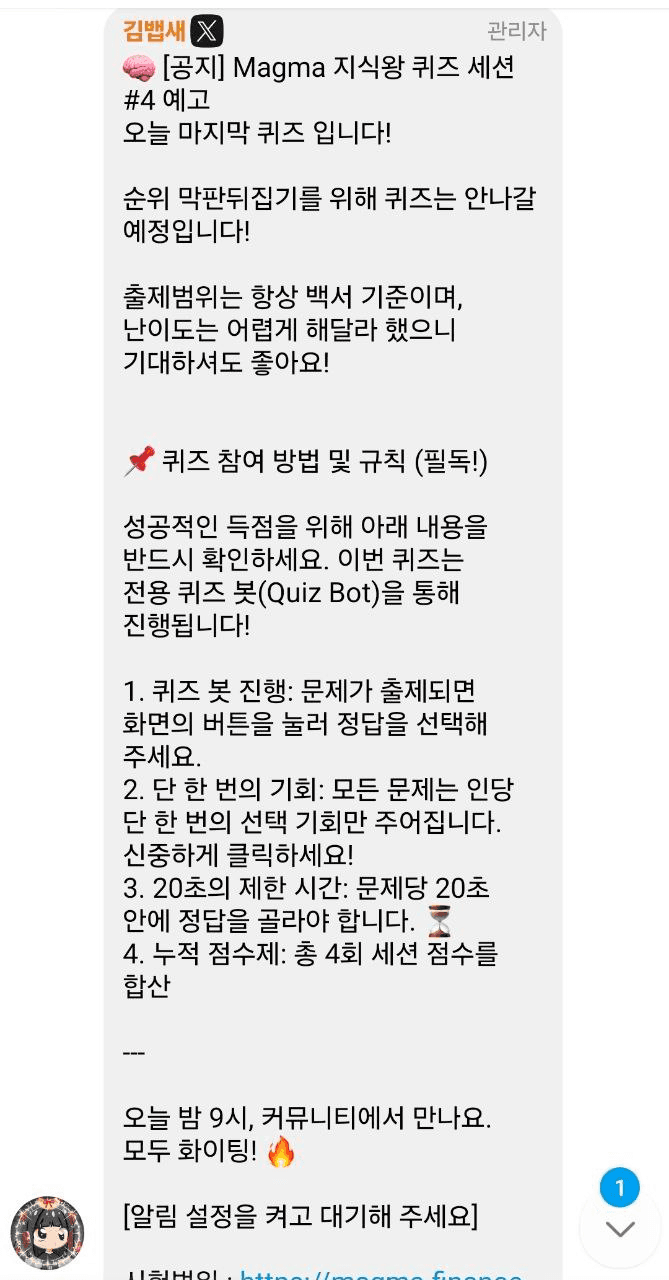Open the sender's avatar picture
The image size is (669, 1280).
coord(47,1233)
